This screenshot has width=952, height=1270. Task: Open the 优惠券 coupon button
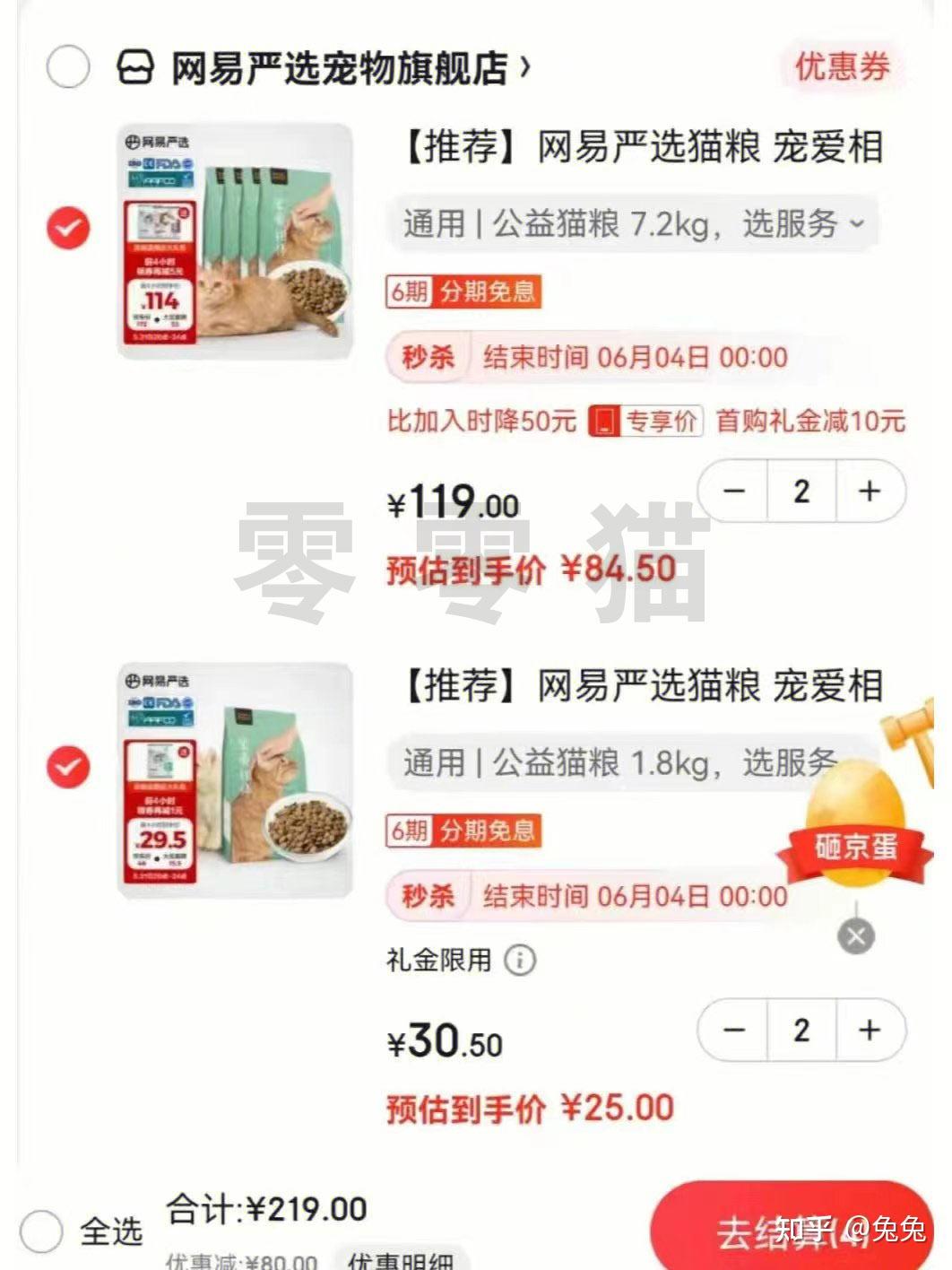pyautogui.click(x=842, y=66)
